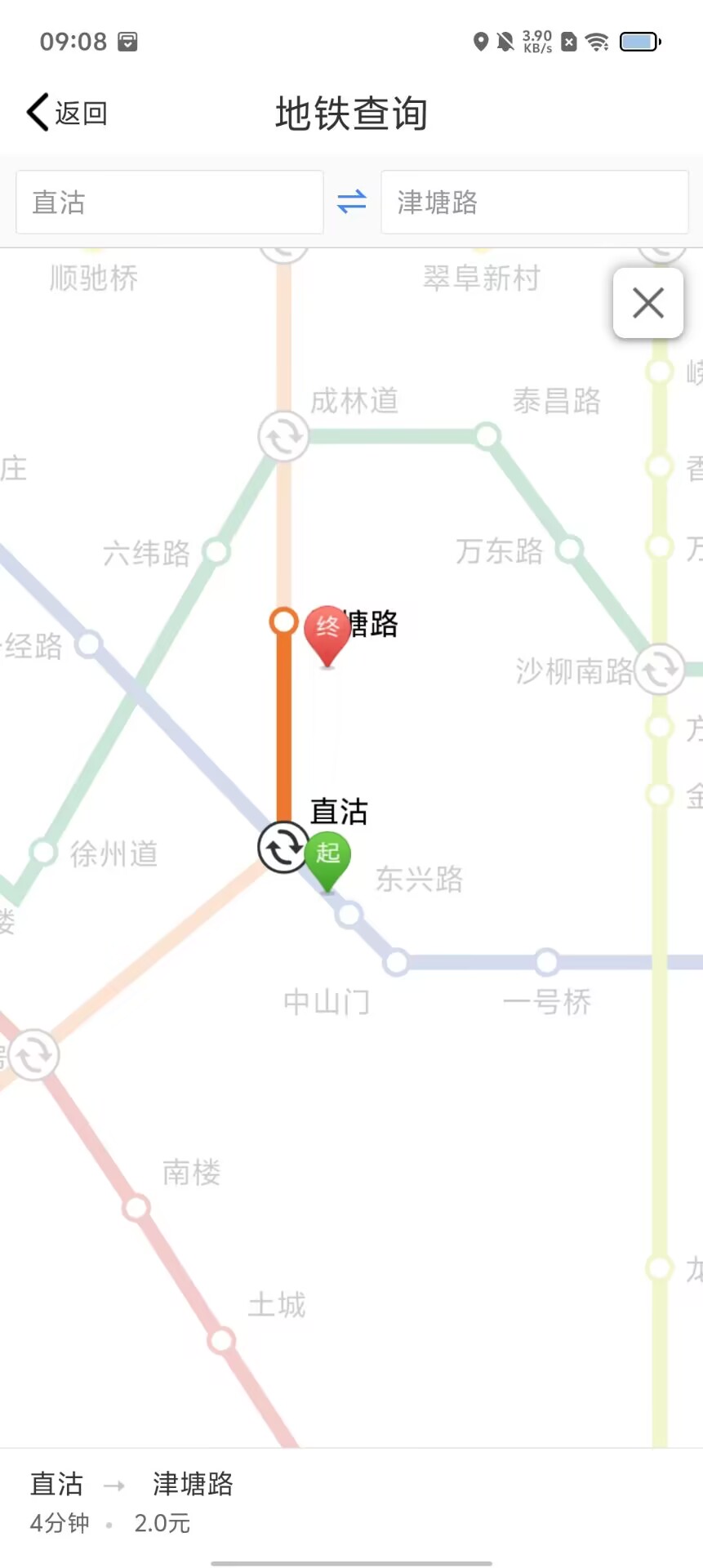Select the 东兴路 station on the map
703x1568 pixels.
click(349, 914)
